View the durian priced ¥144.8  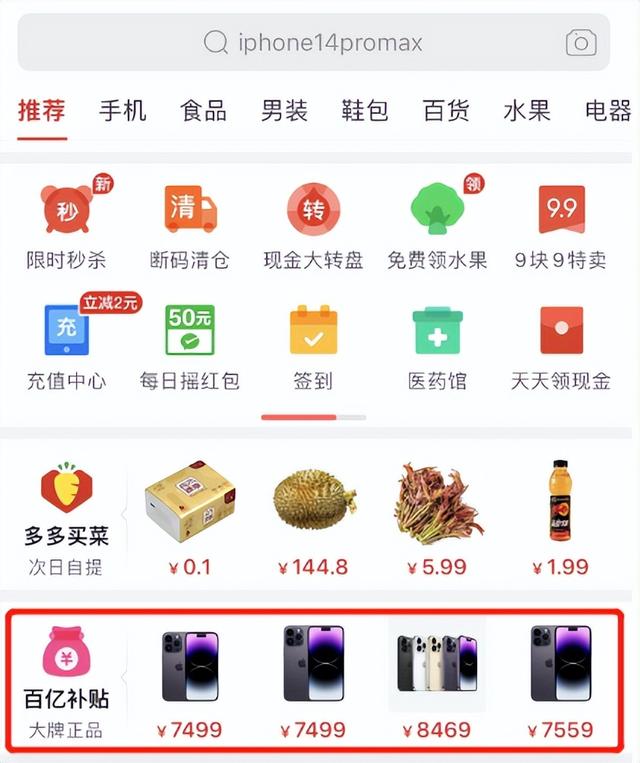314,517
